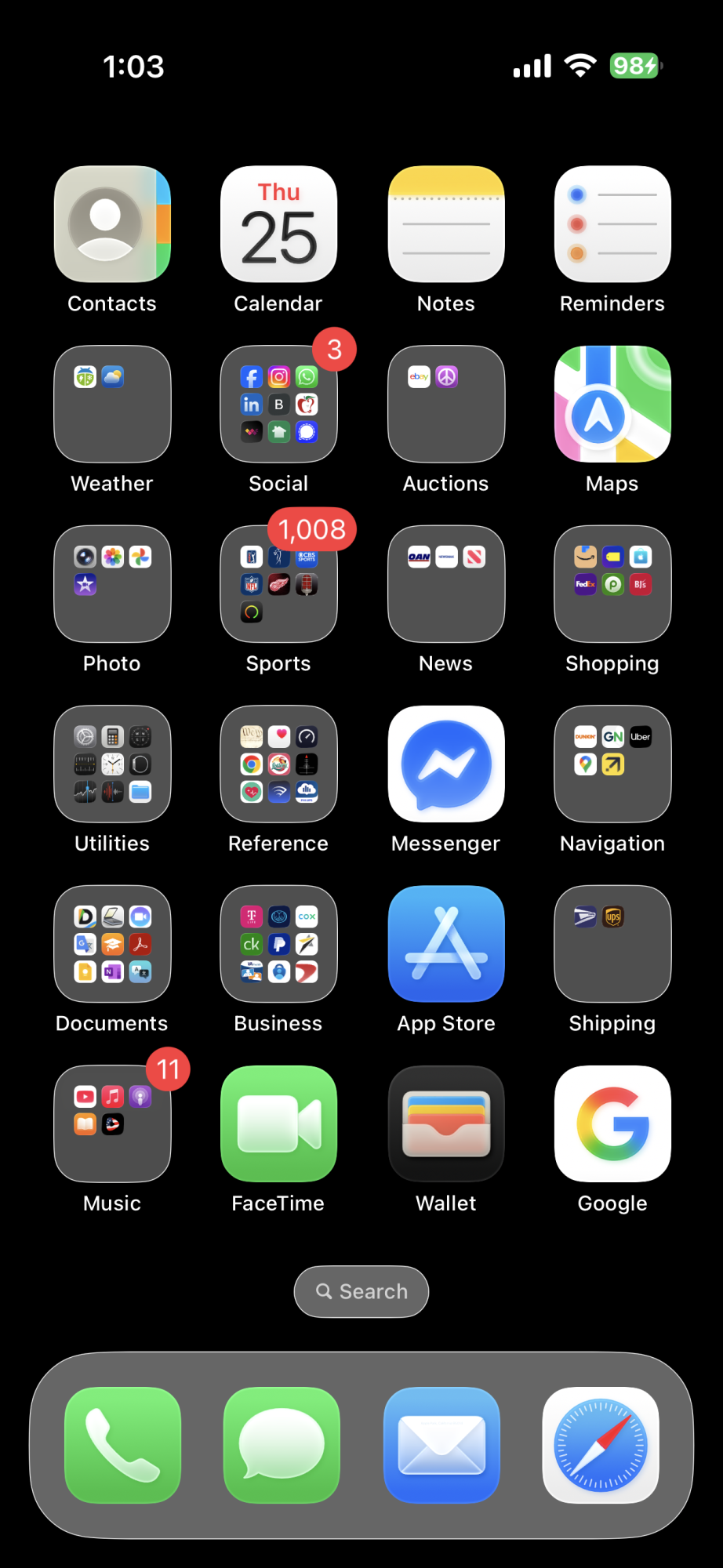Viewport: 723px width, 1568px height.
Task: Launch the Calendar app
Action: [278, 224]
